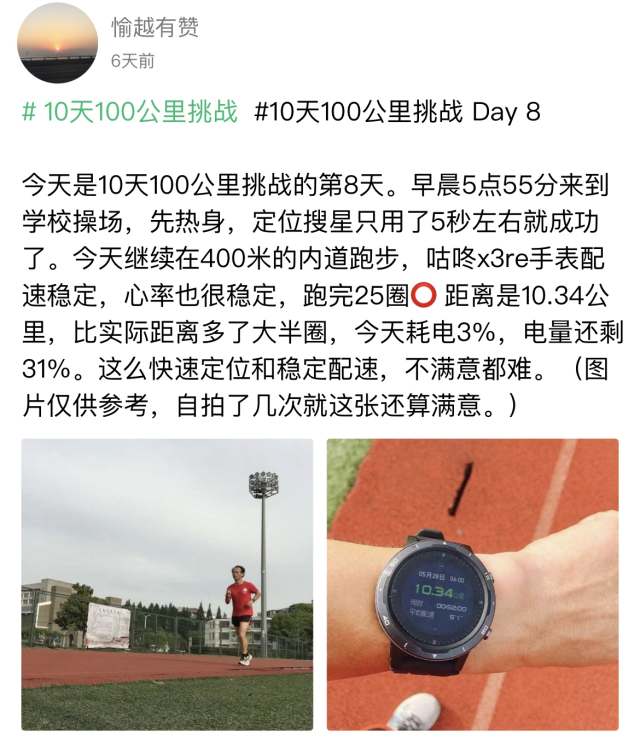Open the green #10天100公里挑战 hashtag
Viewport: 640px width, 741px height.
coord(130,111)
